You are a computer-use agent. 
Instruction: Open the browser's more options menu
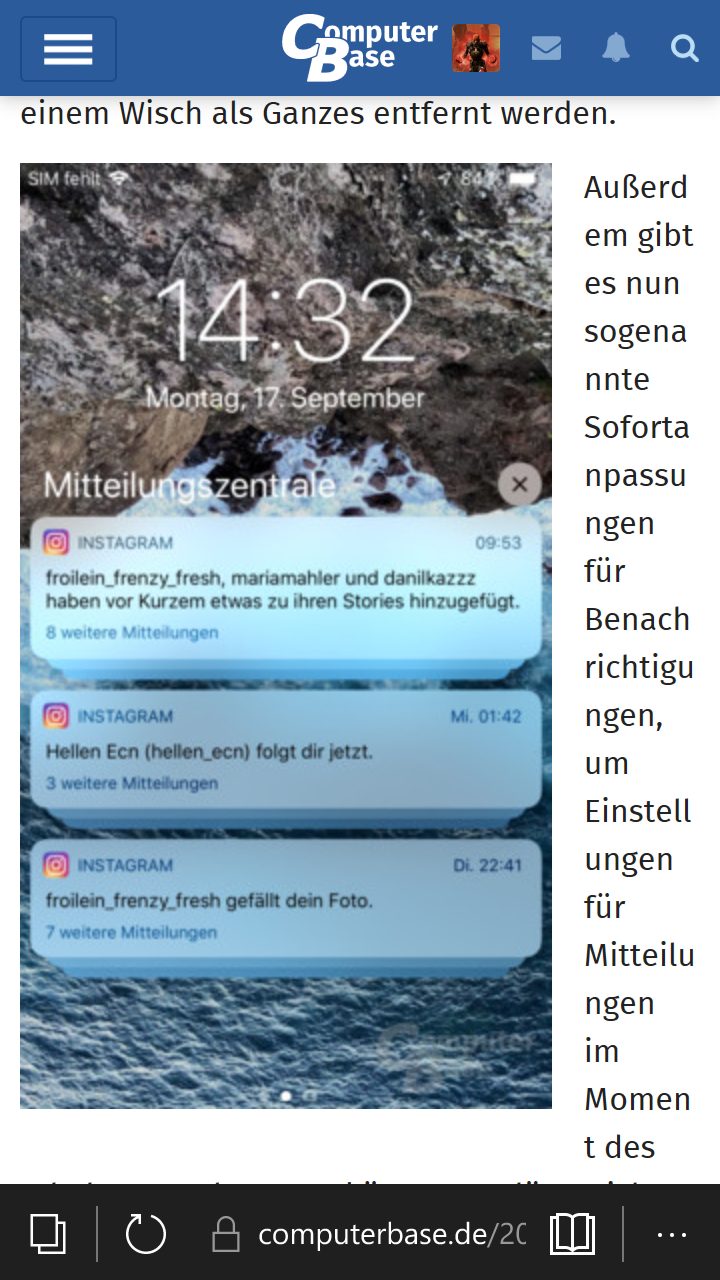(x=672, y=1234)
